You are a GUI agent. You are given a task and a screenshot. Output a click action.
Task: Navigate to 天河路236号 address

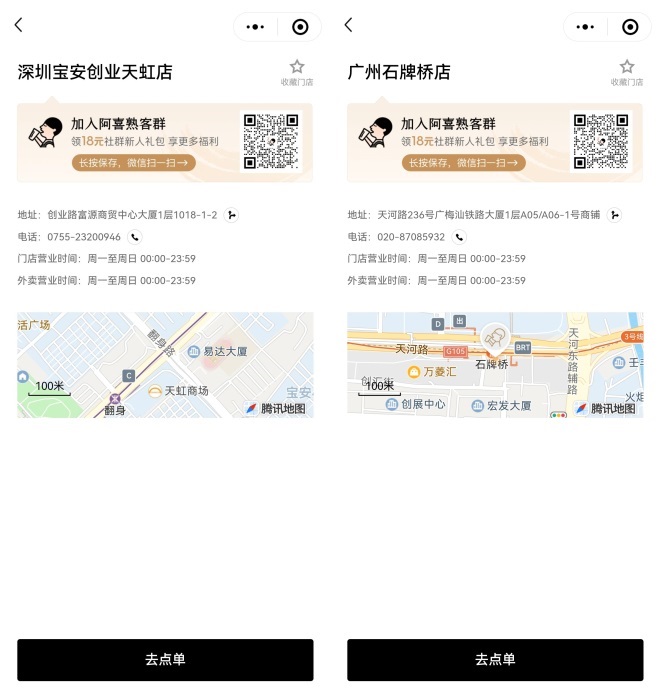point(614,215)
